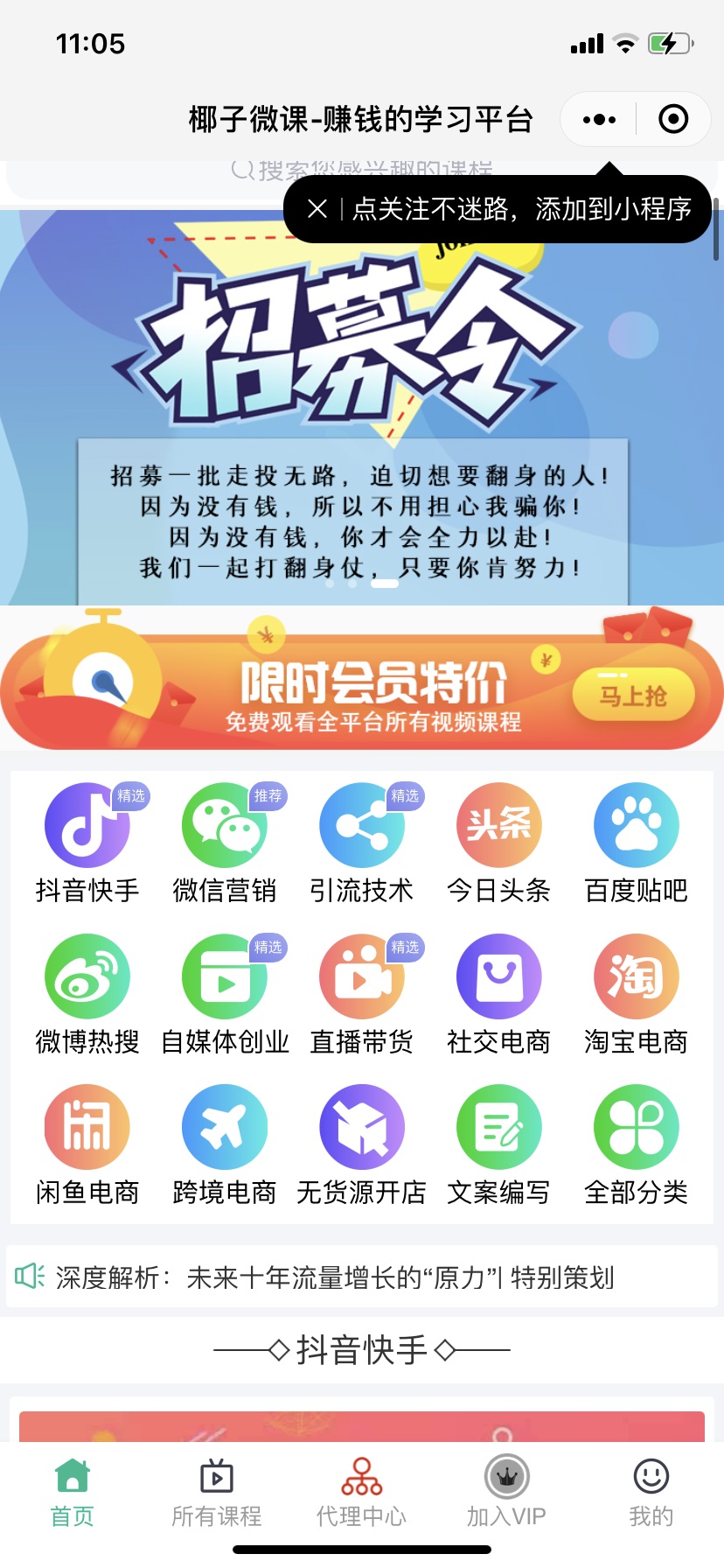Open the WeChat capsule more options menu
This screenshot has height=1568, width=724.
point(598,118)
